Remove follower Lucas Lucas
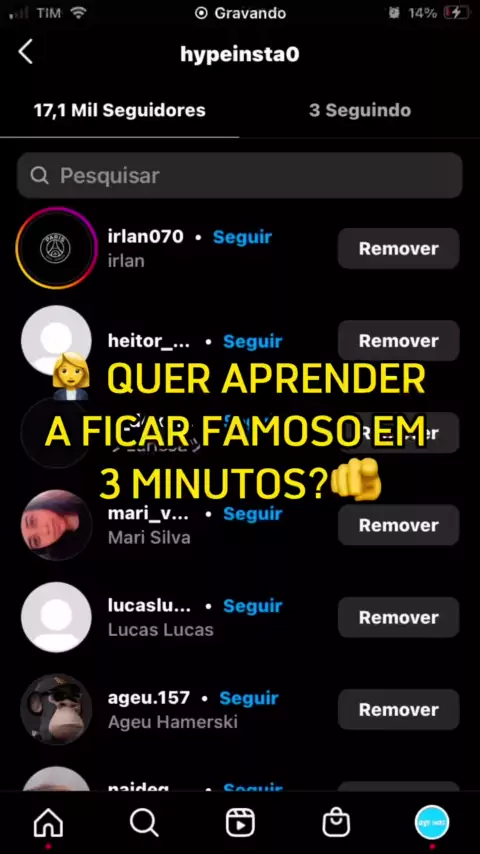The width and height of the screenshot is (480, 854). pos(398,617)
